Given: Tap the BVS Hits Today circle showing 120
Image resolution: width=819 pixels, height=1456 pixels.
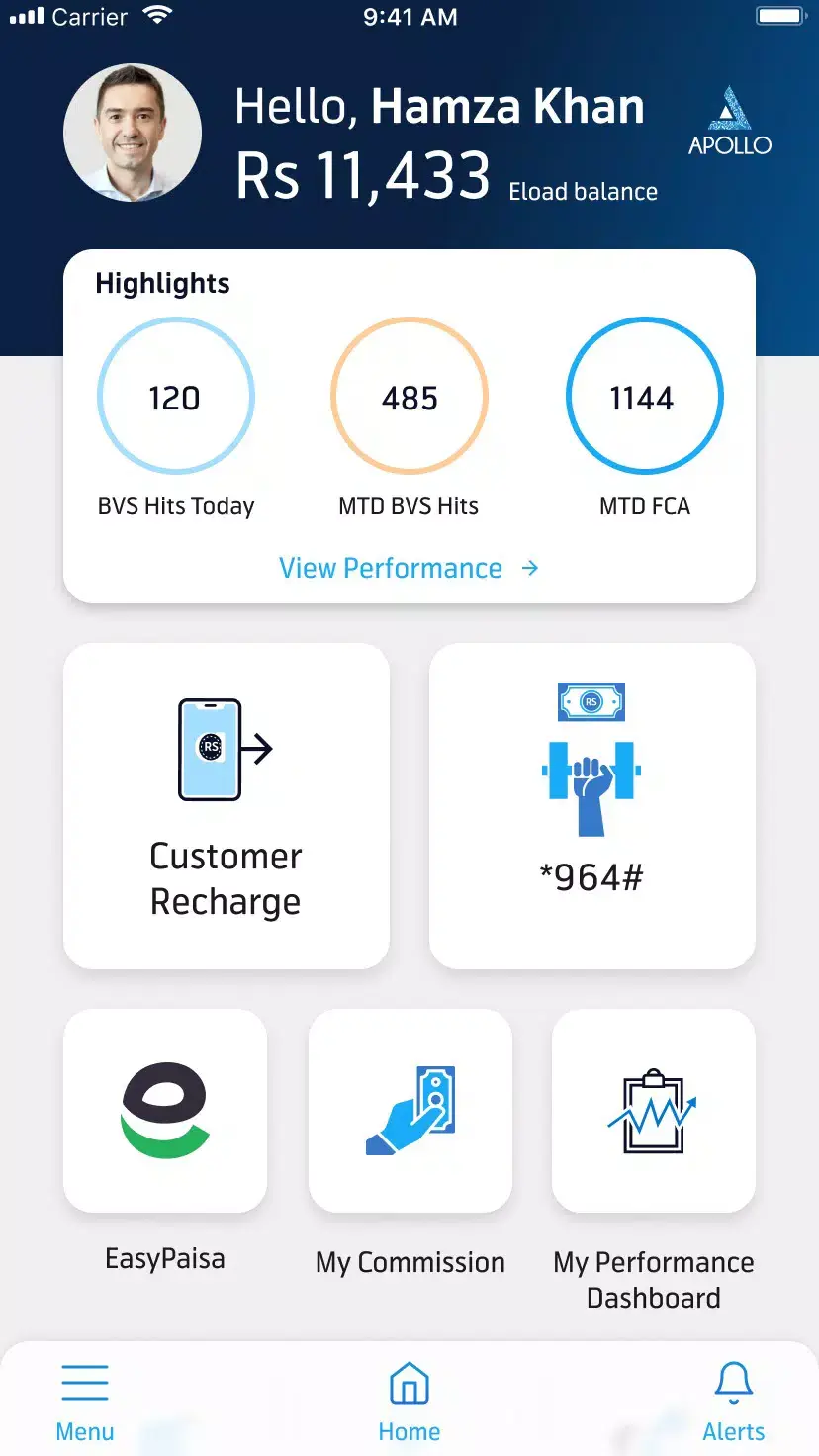Looking at the screenshot, I should 175,395.
